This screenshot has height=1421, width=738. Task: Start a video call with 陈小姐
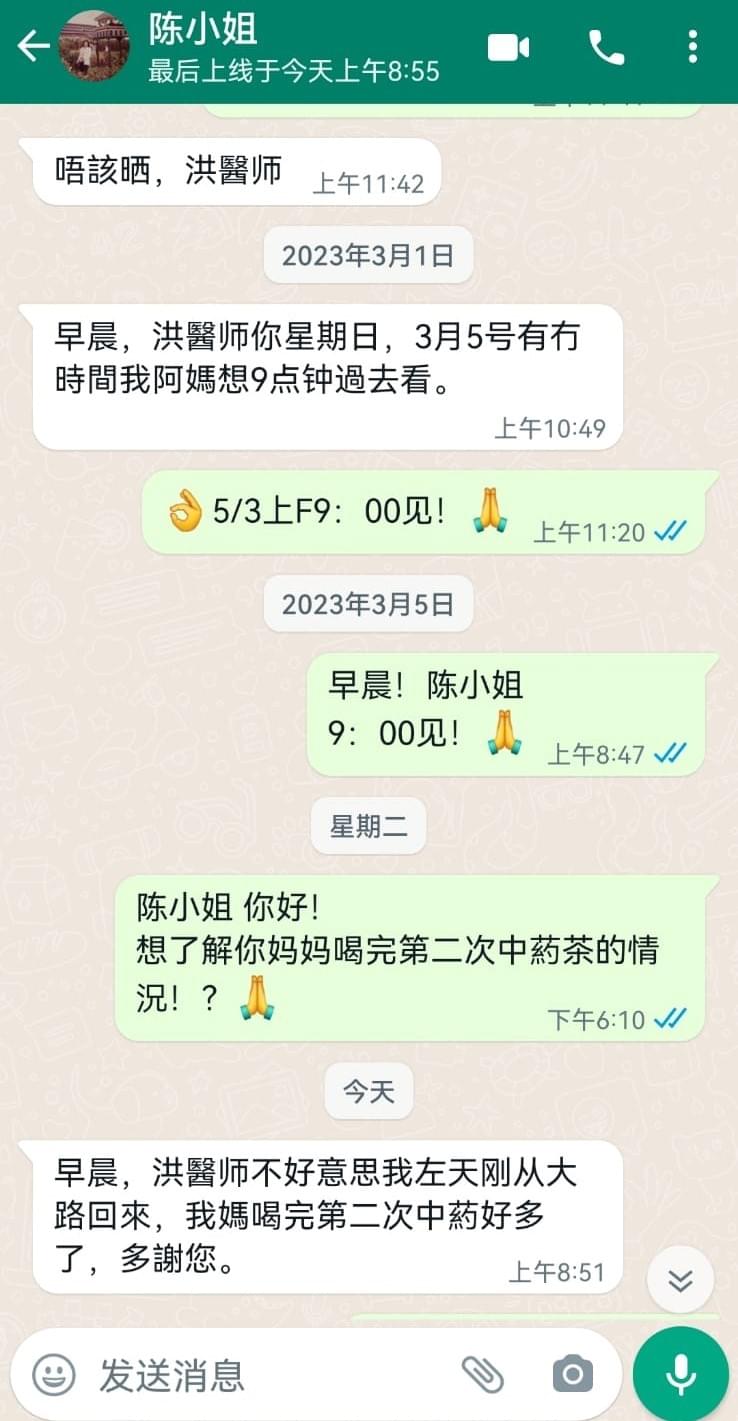click(x=508, y=48)
